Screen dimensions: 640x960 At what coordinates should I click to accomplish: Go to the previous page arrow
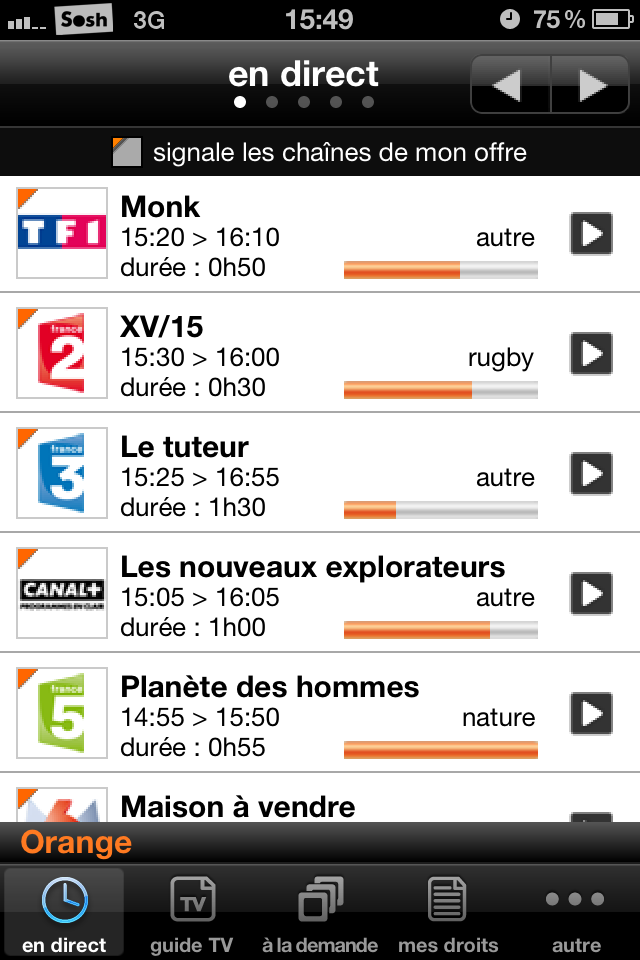coord(510,85)
